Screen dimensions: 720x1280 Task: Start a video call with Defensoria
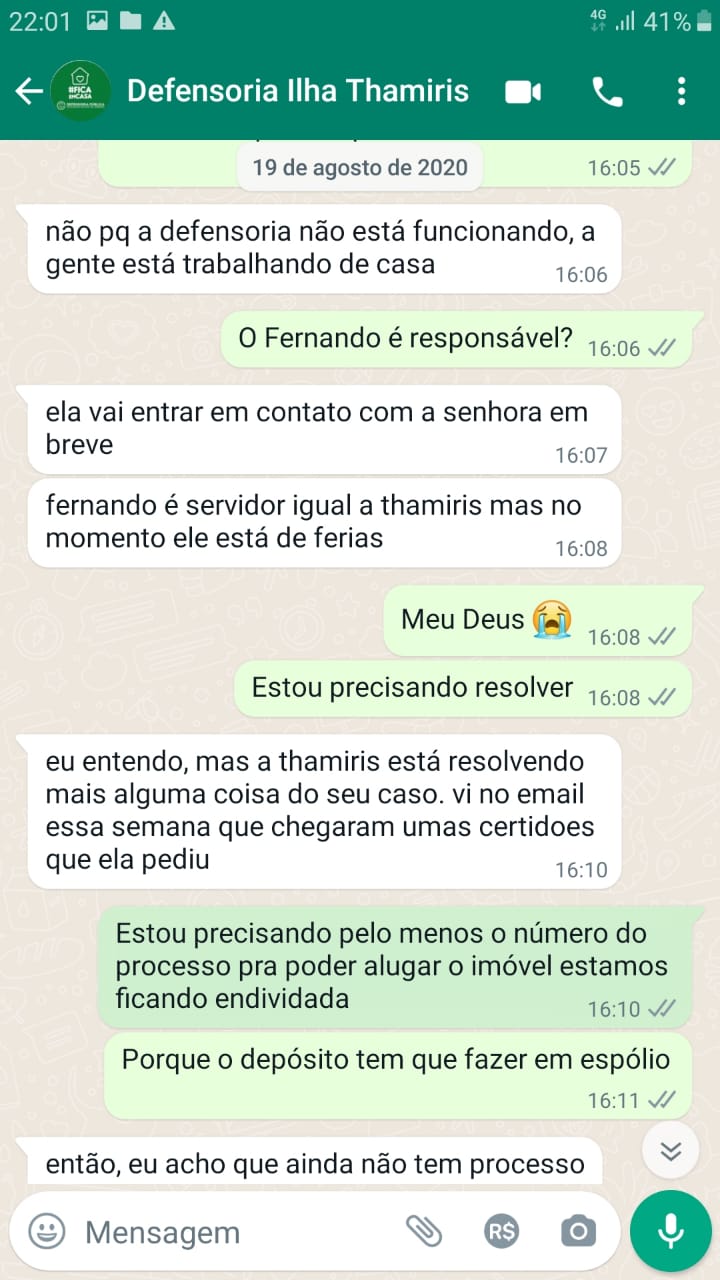pyautogui.click(x=522, y=92)
